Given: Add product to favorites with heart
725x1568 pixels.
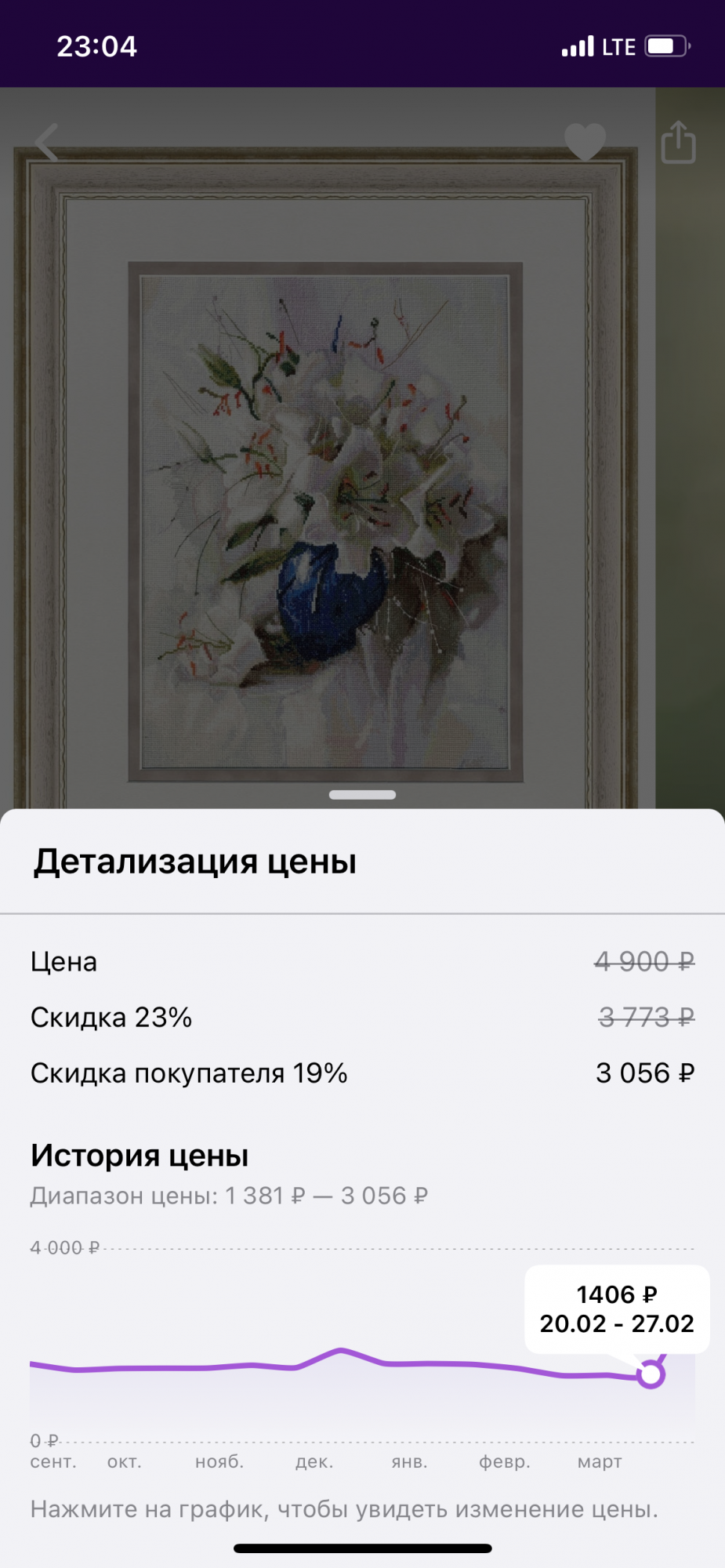Looking at the screenshot, I should pos(585,142).
